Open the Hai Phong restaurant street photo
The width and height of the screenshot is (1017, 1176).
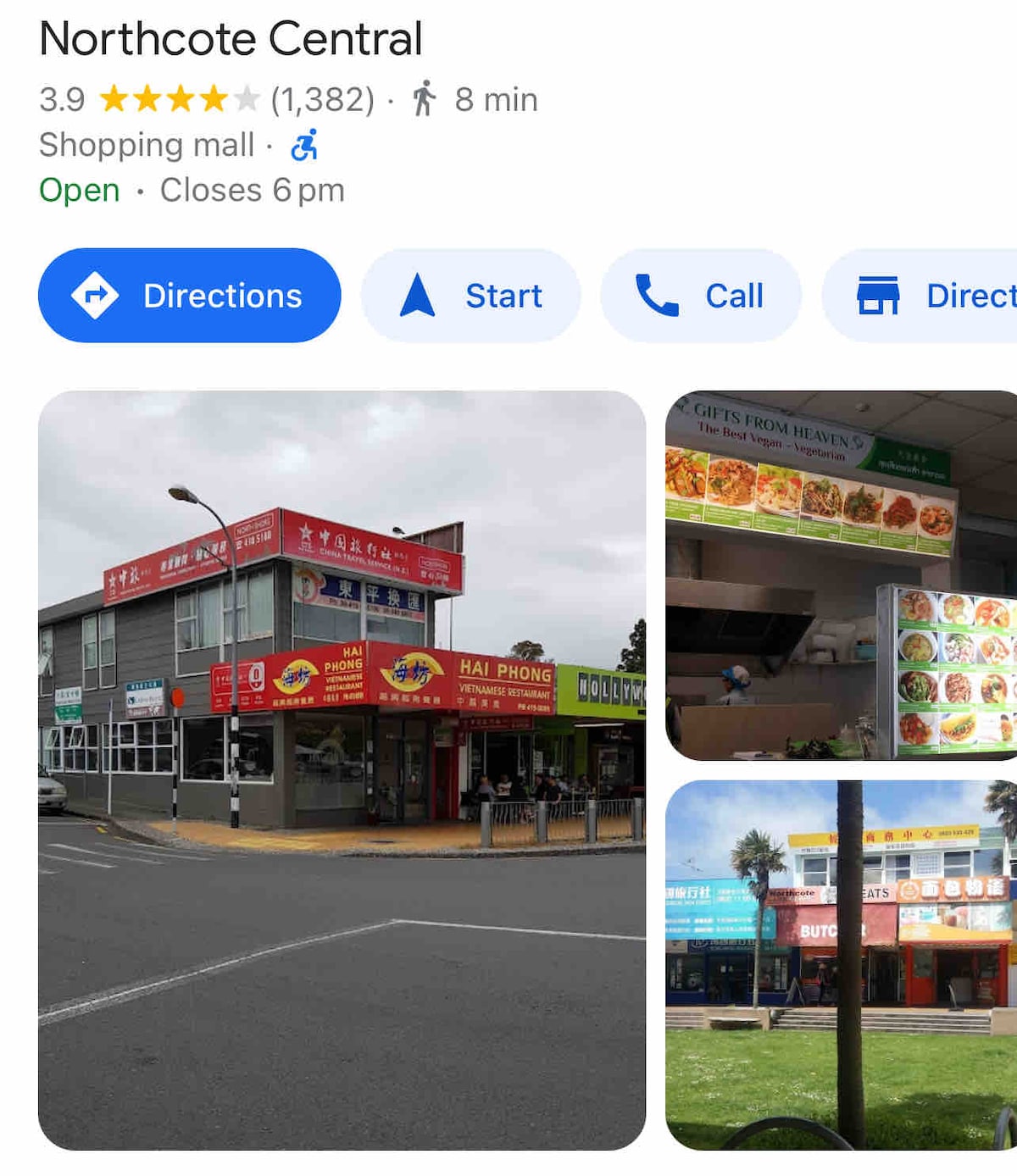click(x=342, y=769)
